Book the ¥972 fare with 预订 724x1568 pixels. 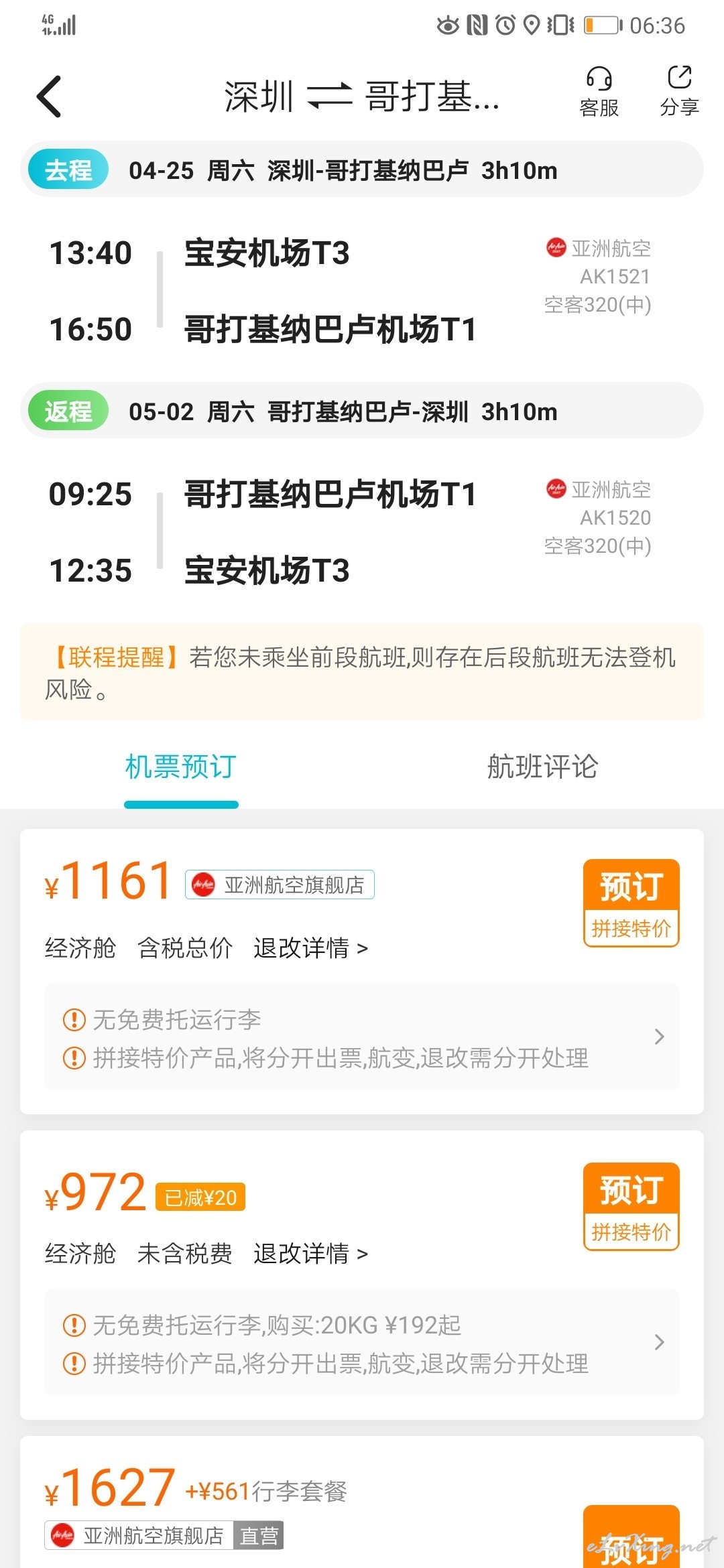(631, 1206)
